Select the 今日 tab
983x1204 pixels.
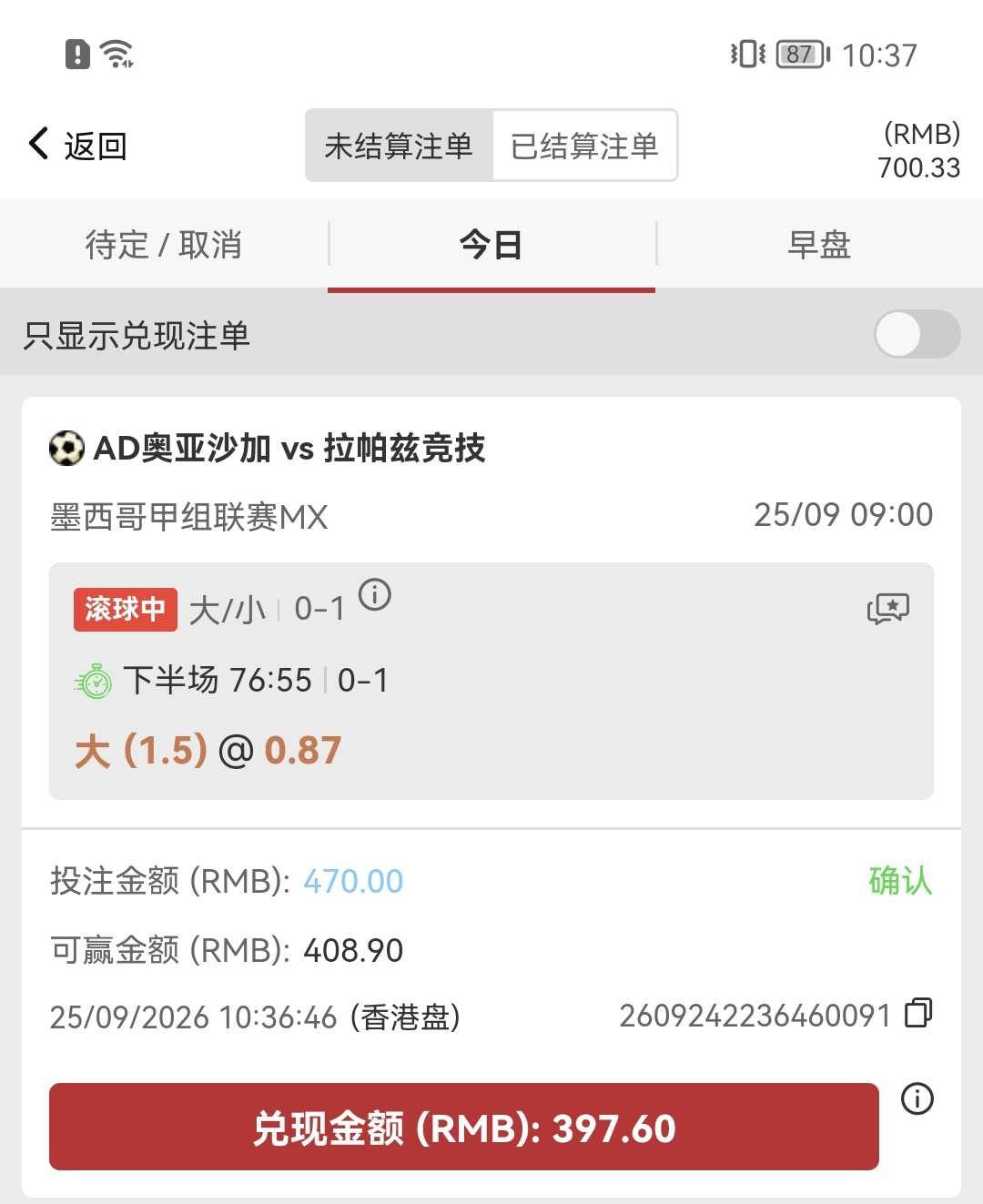[x=491, y=245]
